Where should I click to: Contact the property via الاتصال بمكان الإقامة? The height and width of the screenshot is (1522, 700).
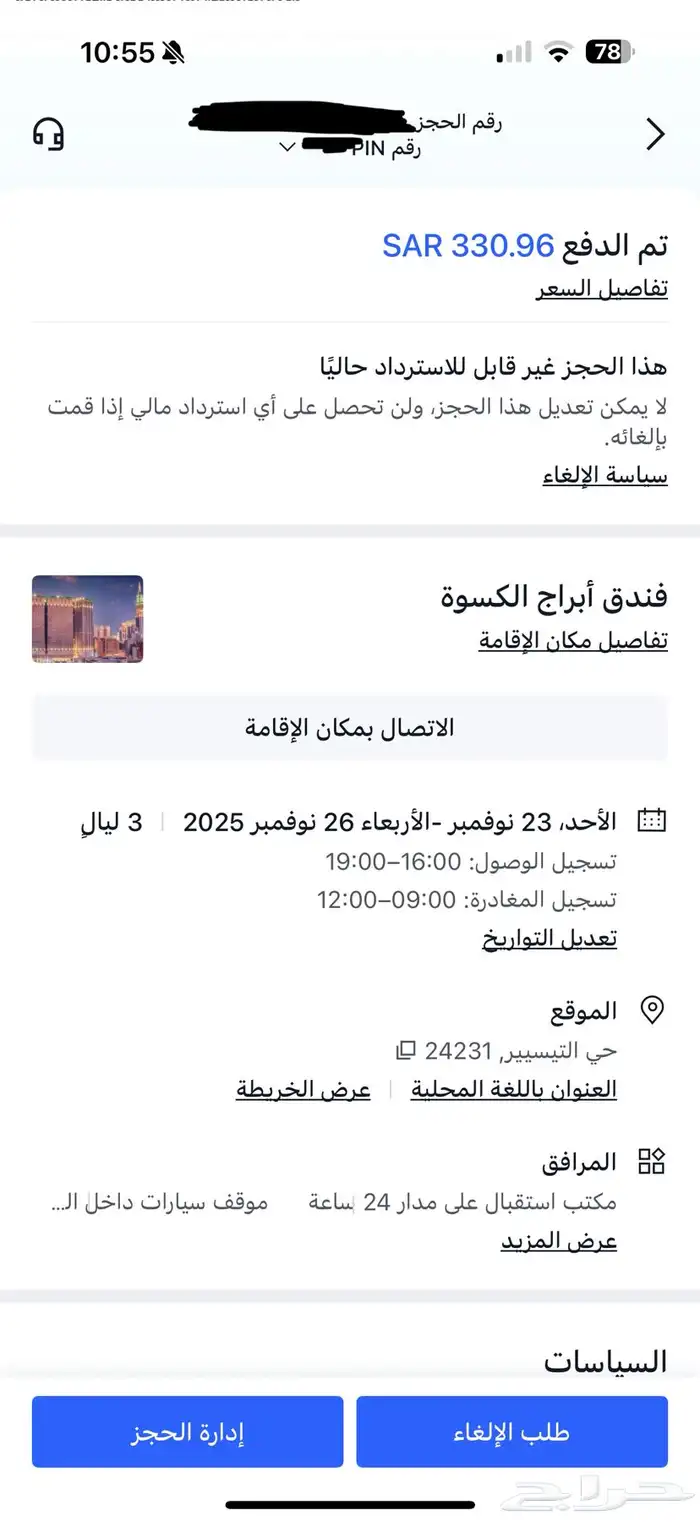[350, 727]
